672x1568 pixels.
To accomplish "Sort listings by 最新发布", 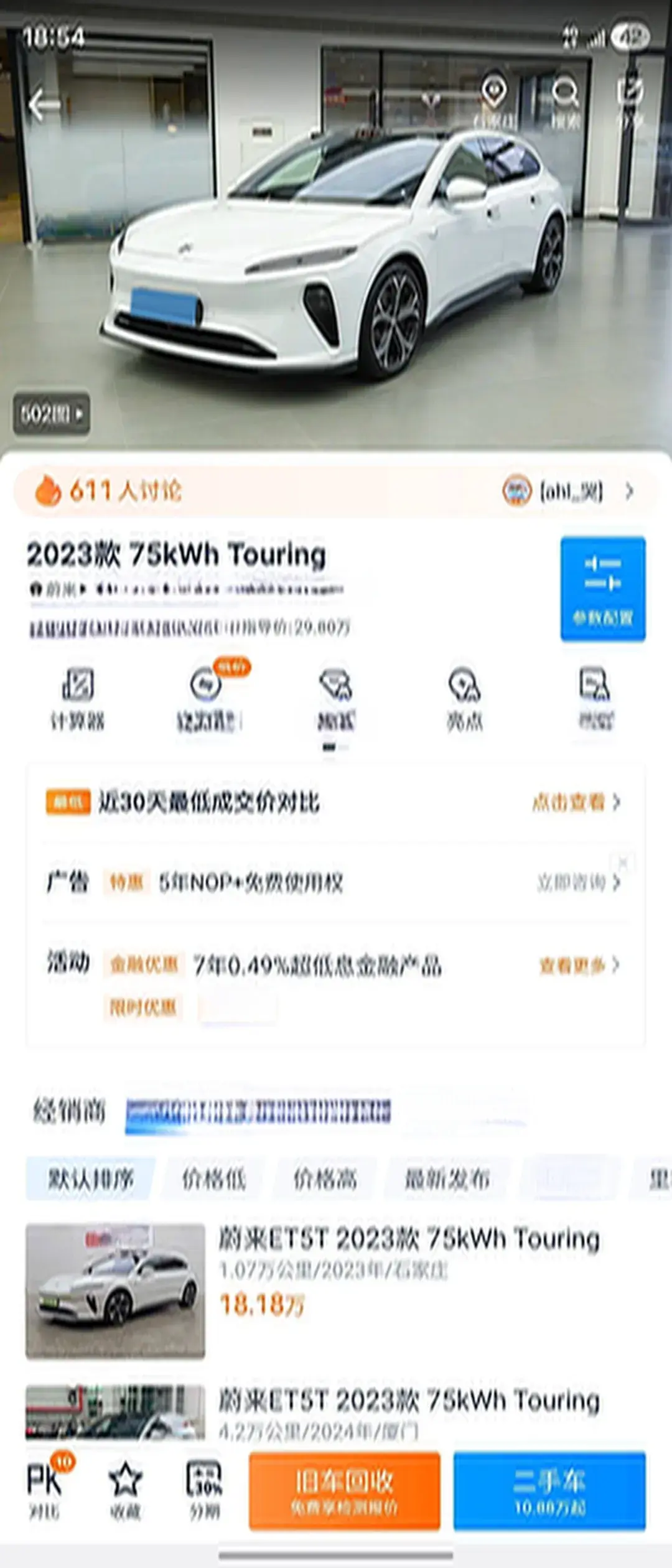I will [447, 1178].
